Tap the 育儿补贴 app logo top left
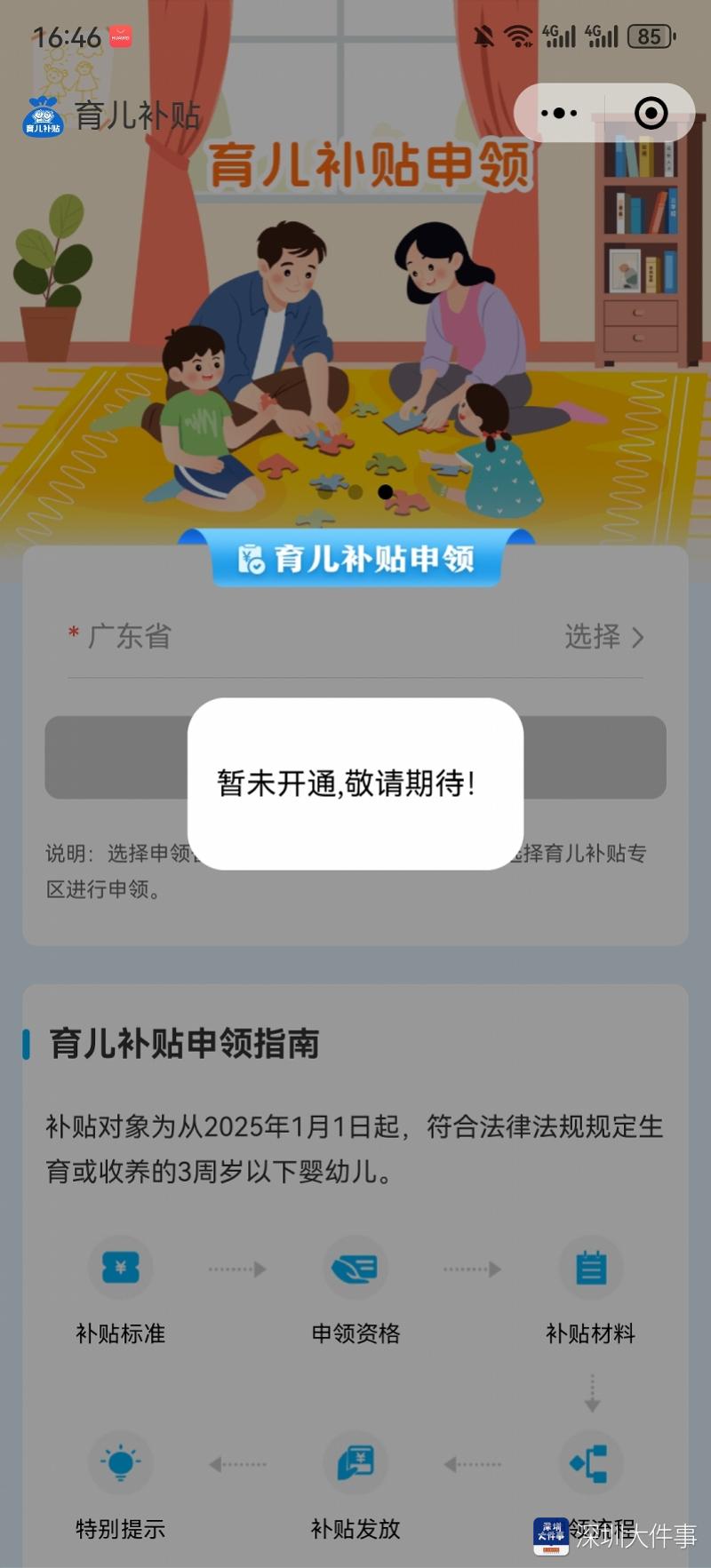 point(42,113)
